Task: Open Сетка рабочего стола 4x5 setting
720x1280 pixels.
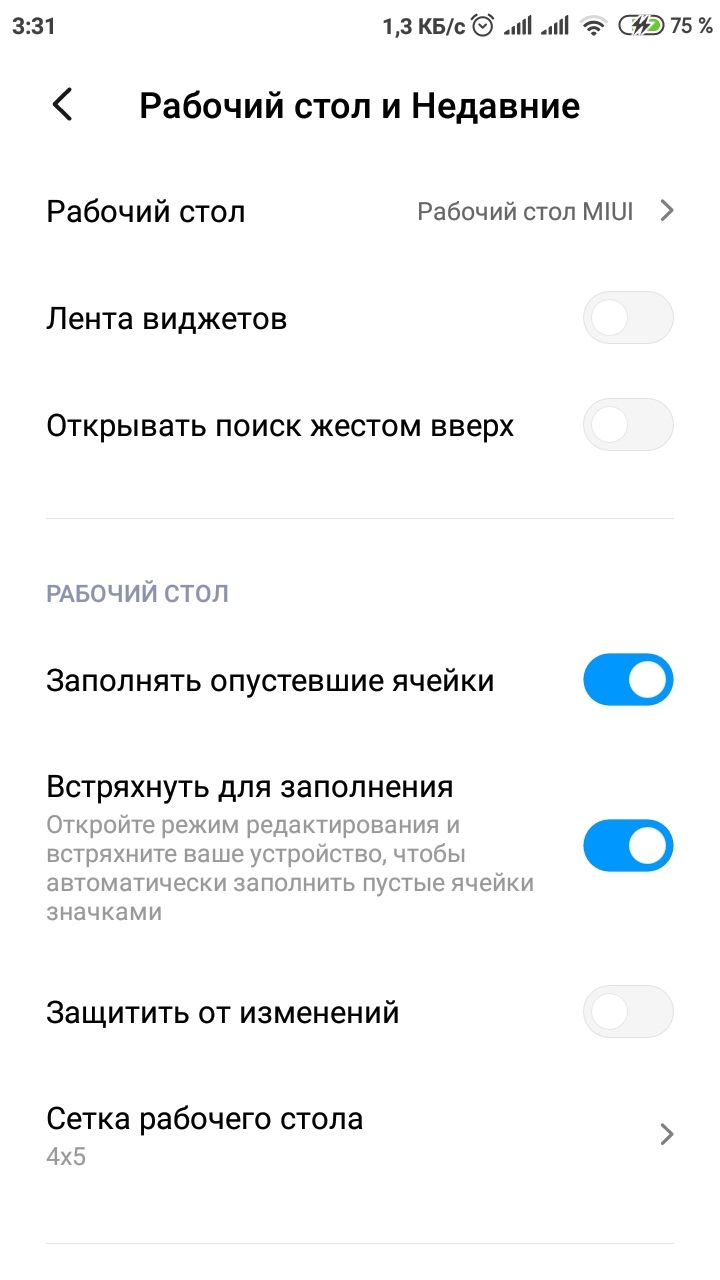Action: 360,1135
